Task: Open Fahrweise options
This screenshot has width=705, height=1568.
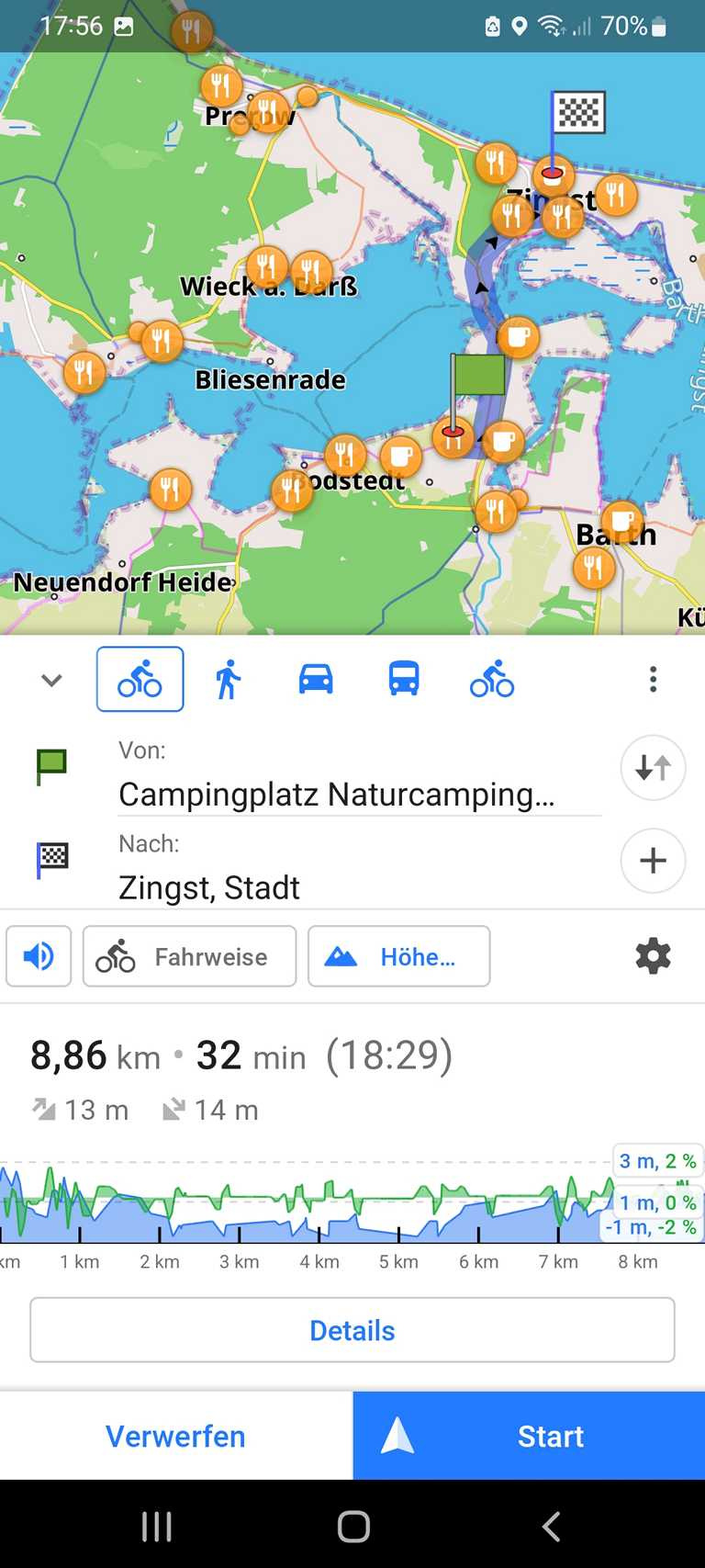Action: [189, 956]
